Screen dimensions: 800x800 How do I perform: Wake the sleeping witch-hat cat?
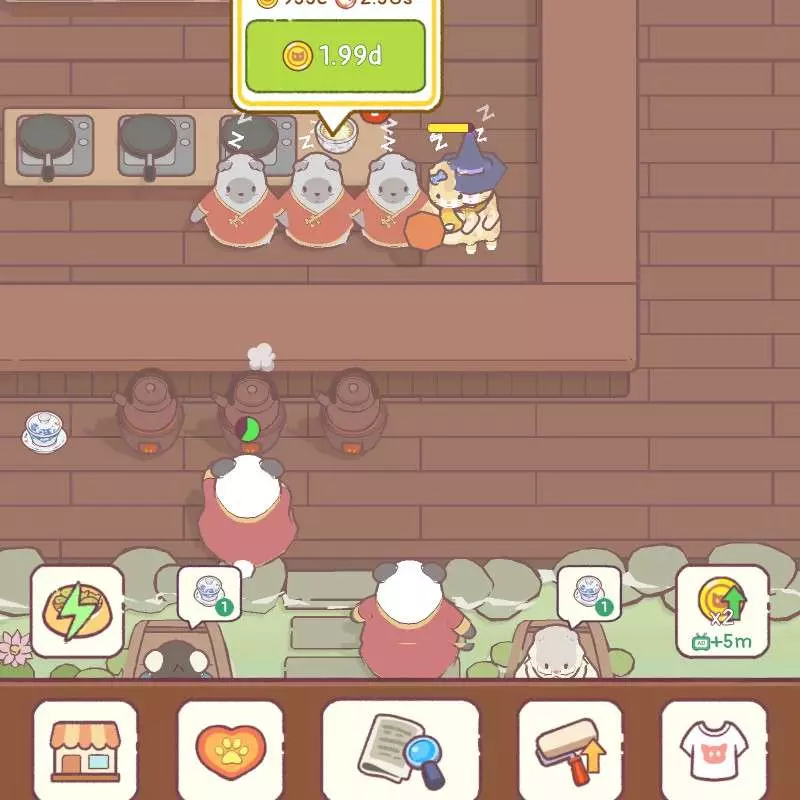(468, 200)
